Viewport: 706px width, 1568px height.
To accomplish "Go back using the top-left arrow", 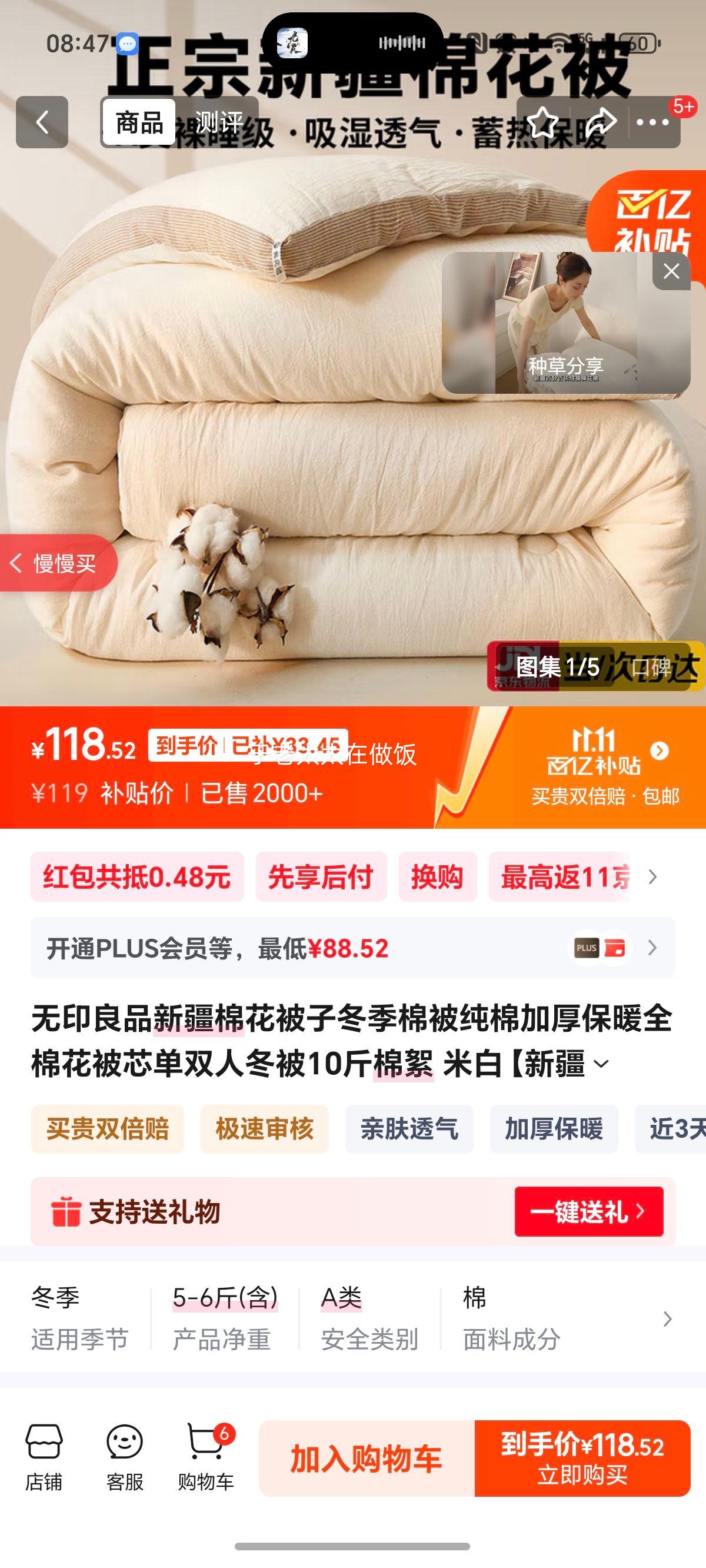I will [x=41, y=122].
